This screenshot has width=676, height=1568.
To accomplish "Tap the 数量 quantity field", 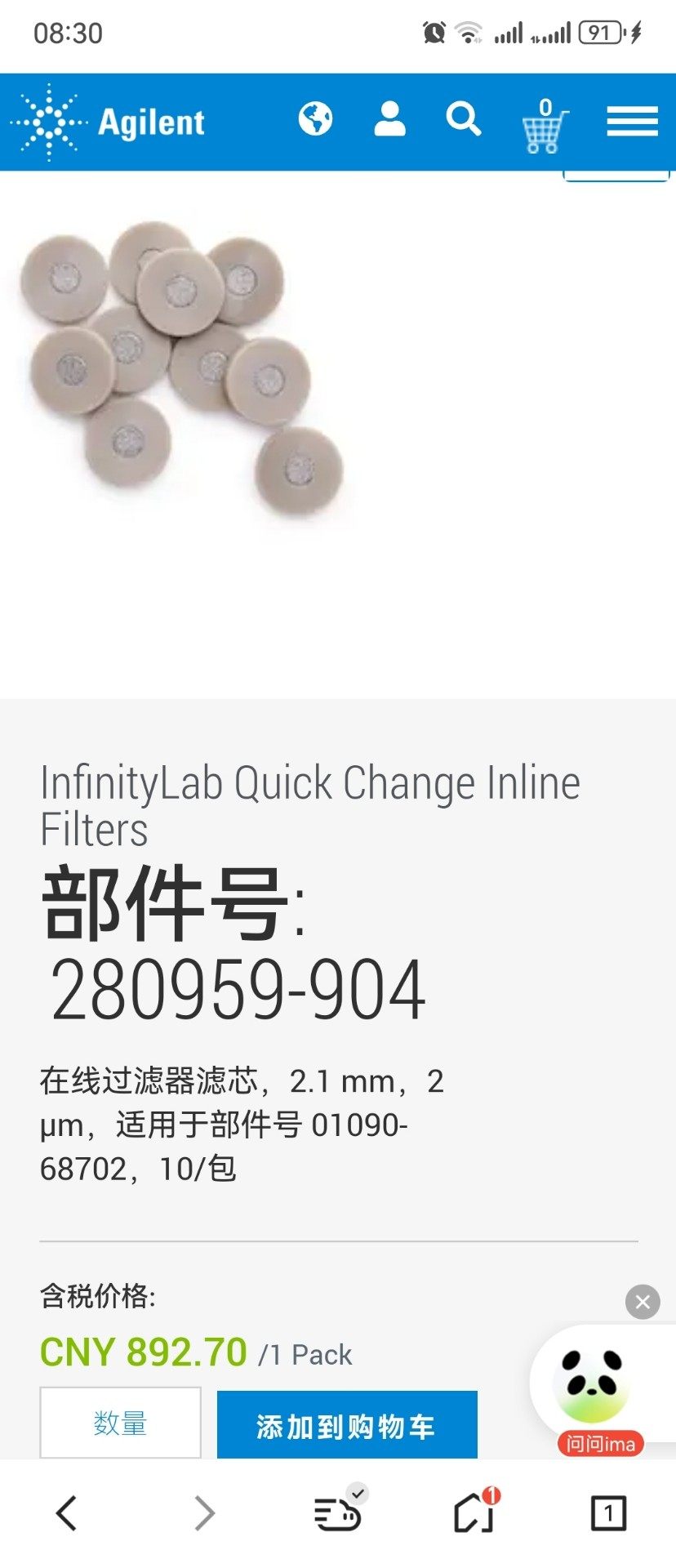I will tap(120, 1423).
